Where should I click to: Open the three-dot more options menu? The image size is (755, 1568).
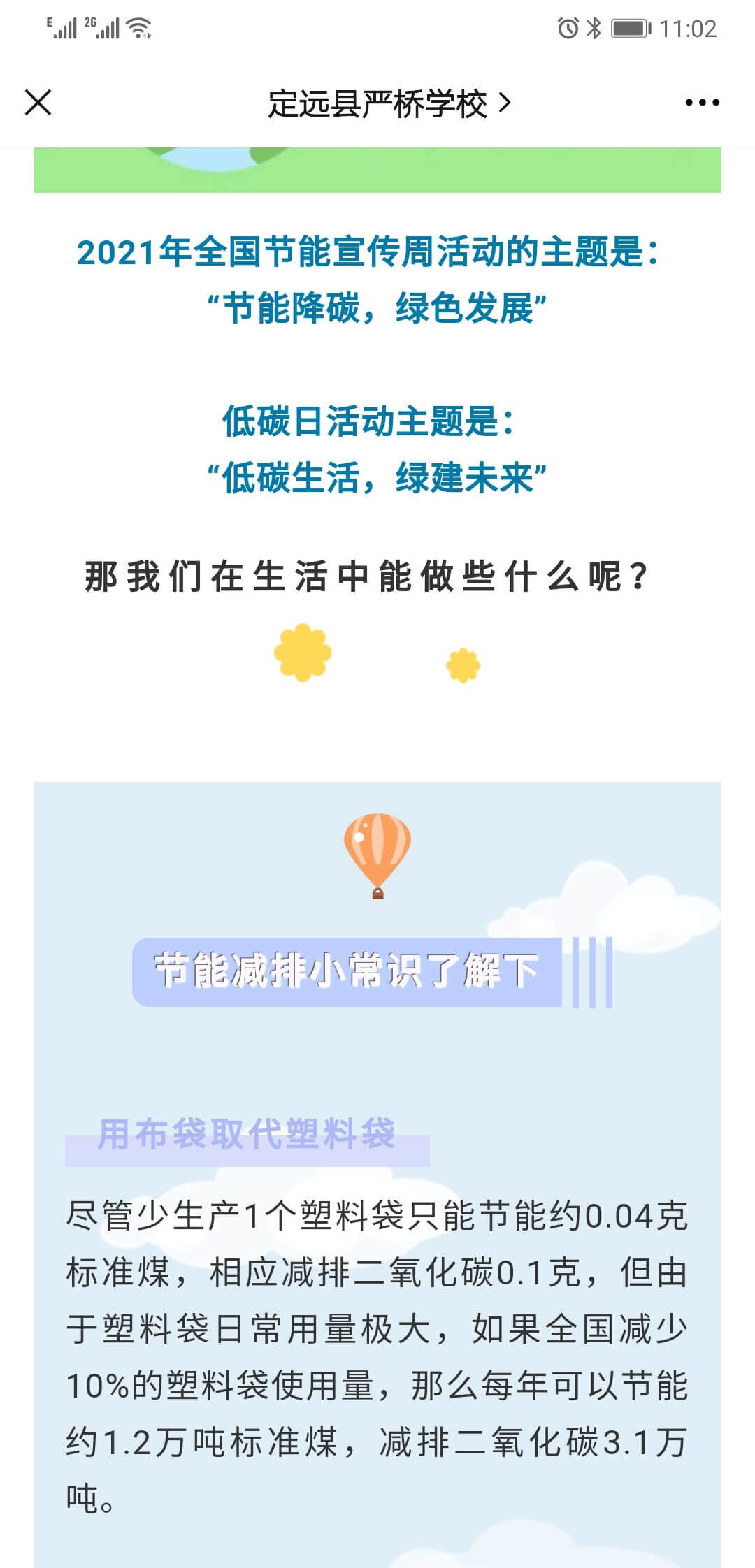pos(701,103)
